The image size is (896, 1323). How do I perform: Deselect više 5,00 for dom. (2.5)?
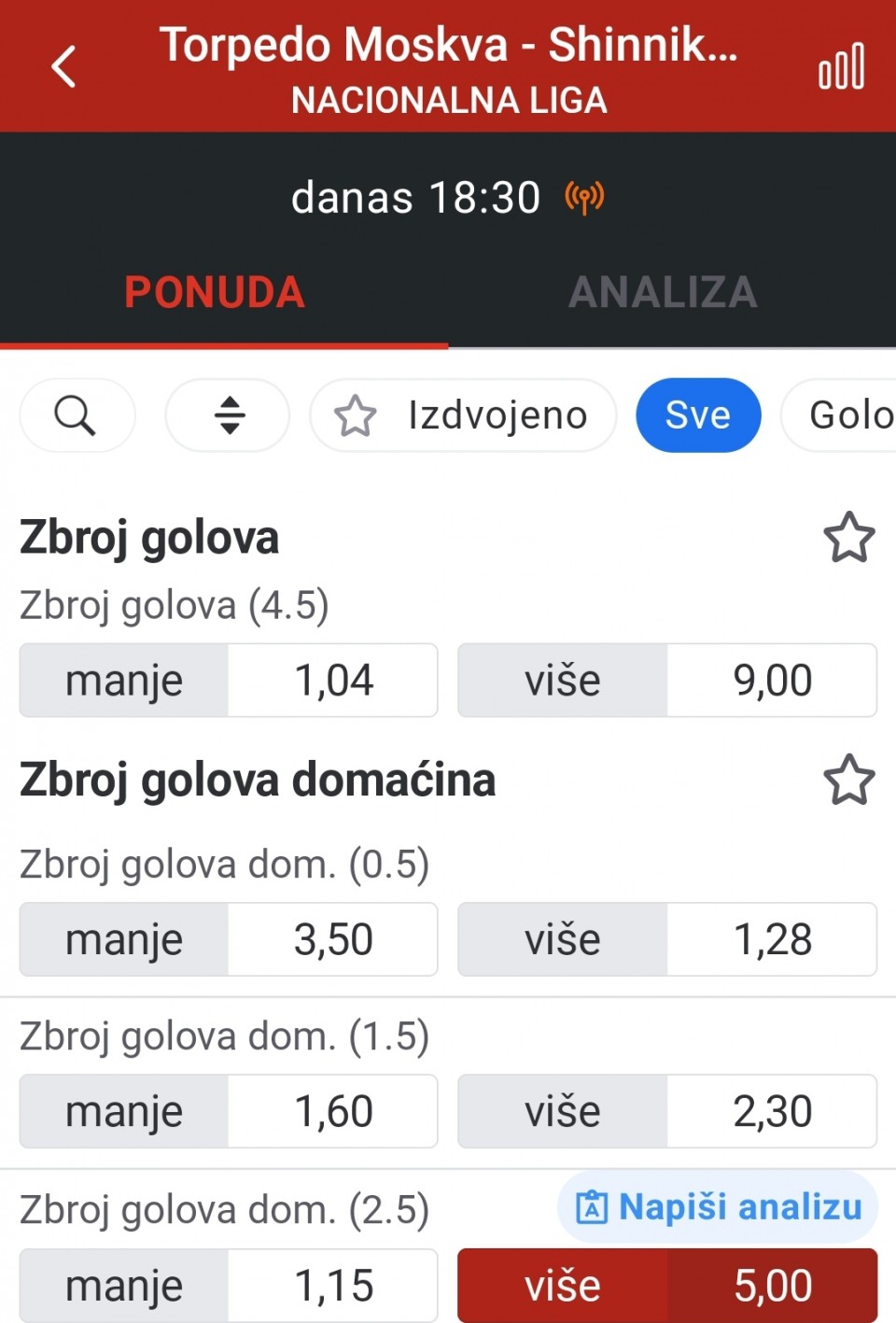click(x=666, y=1286)
